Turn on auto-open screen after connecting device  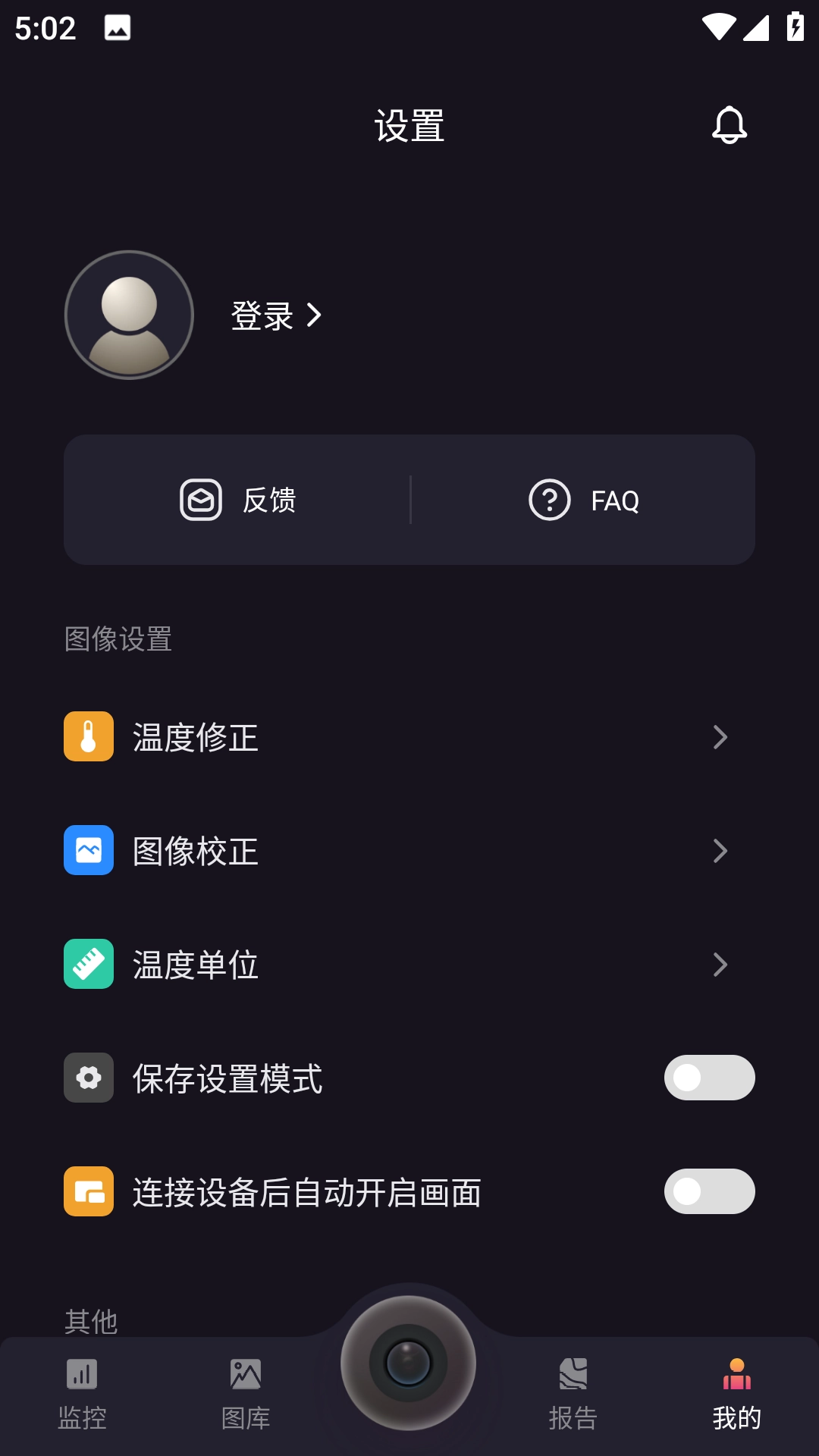pyautogui.click(x=710, y=1191)
